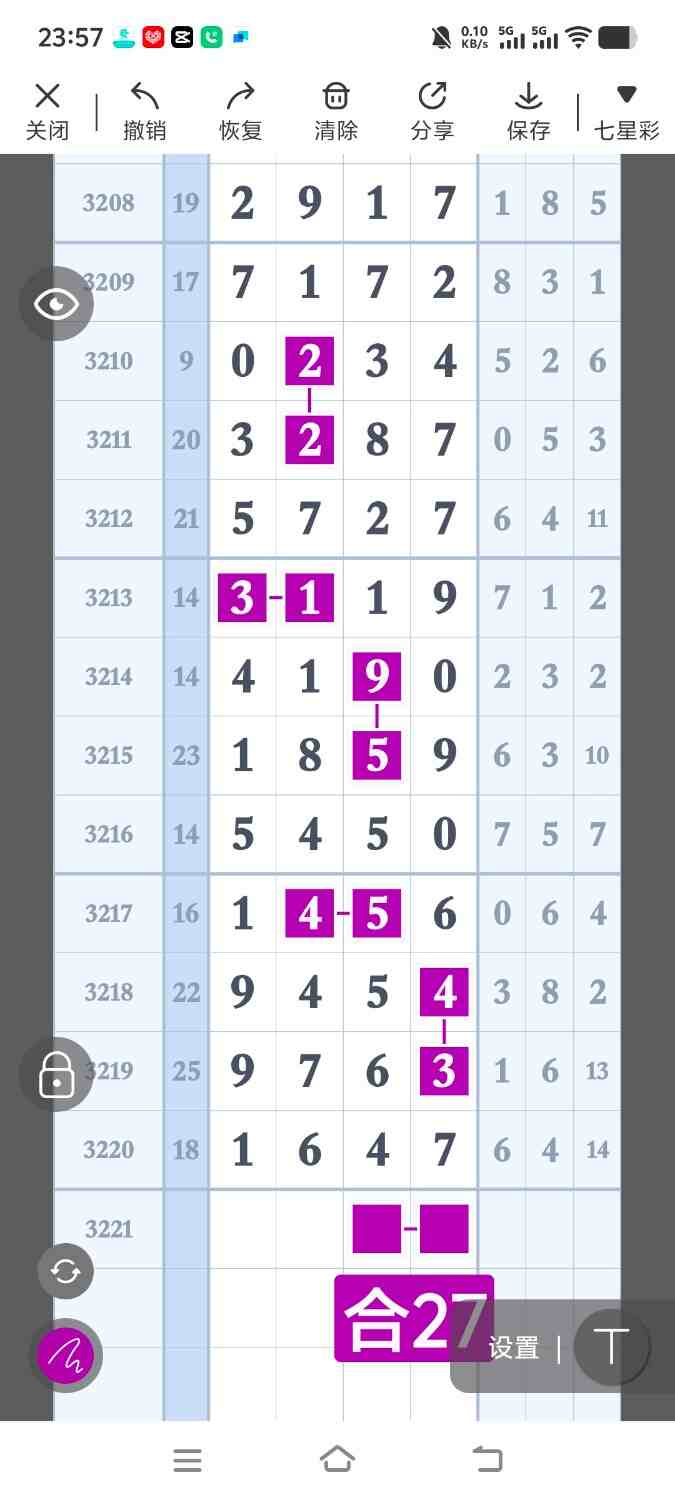This screenshot has width=675, height=1500.
Task: Open 设置 settings
Action: point(514,1348)
